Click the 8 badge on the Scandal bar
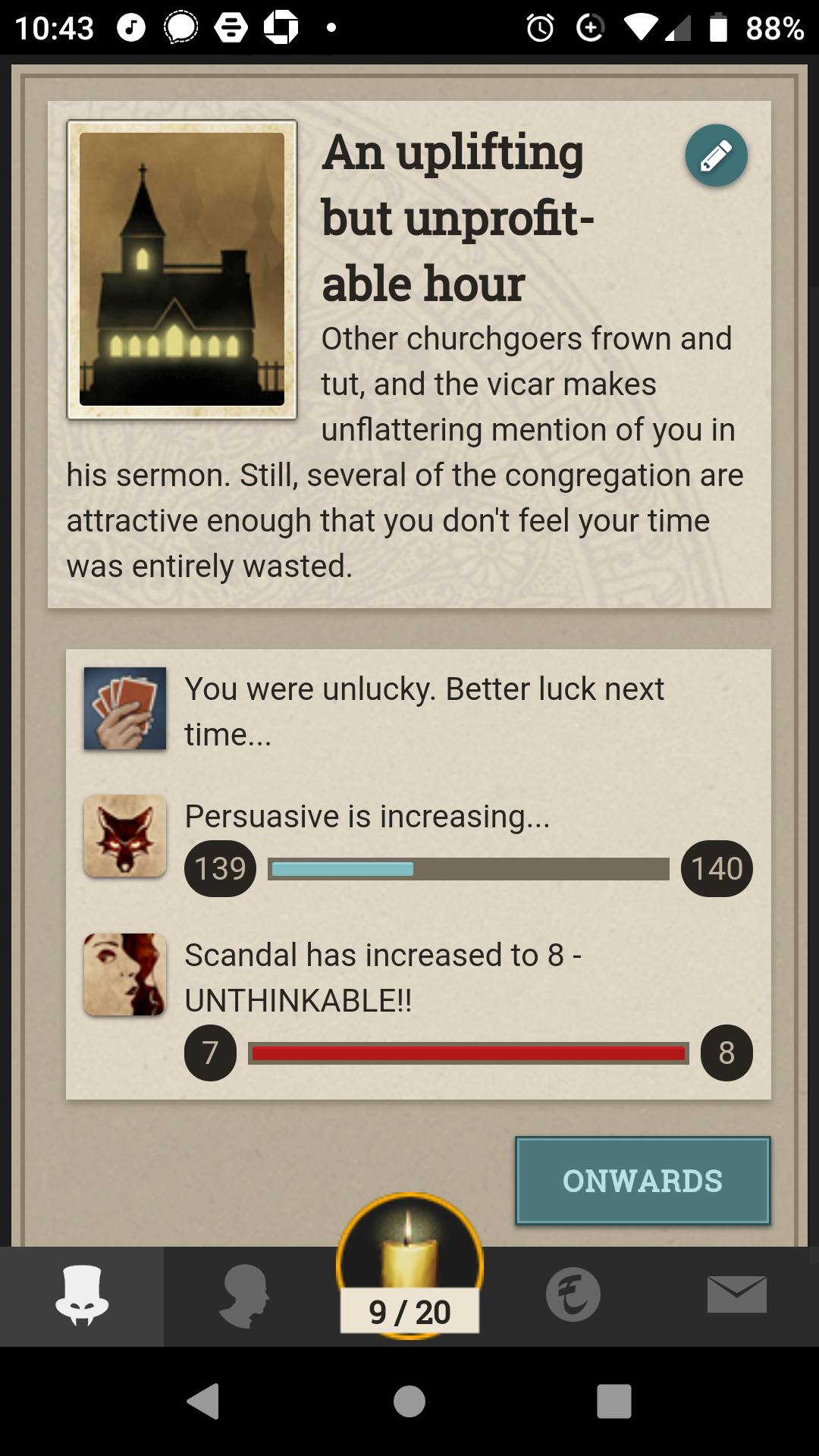This screenshot has height=1456, width=819. click(x=726, y=1053)
